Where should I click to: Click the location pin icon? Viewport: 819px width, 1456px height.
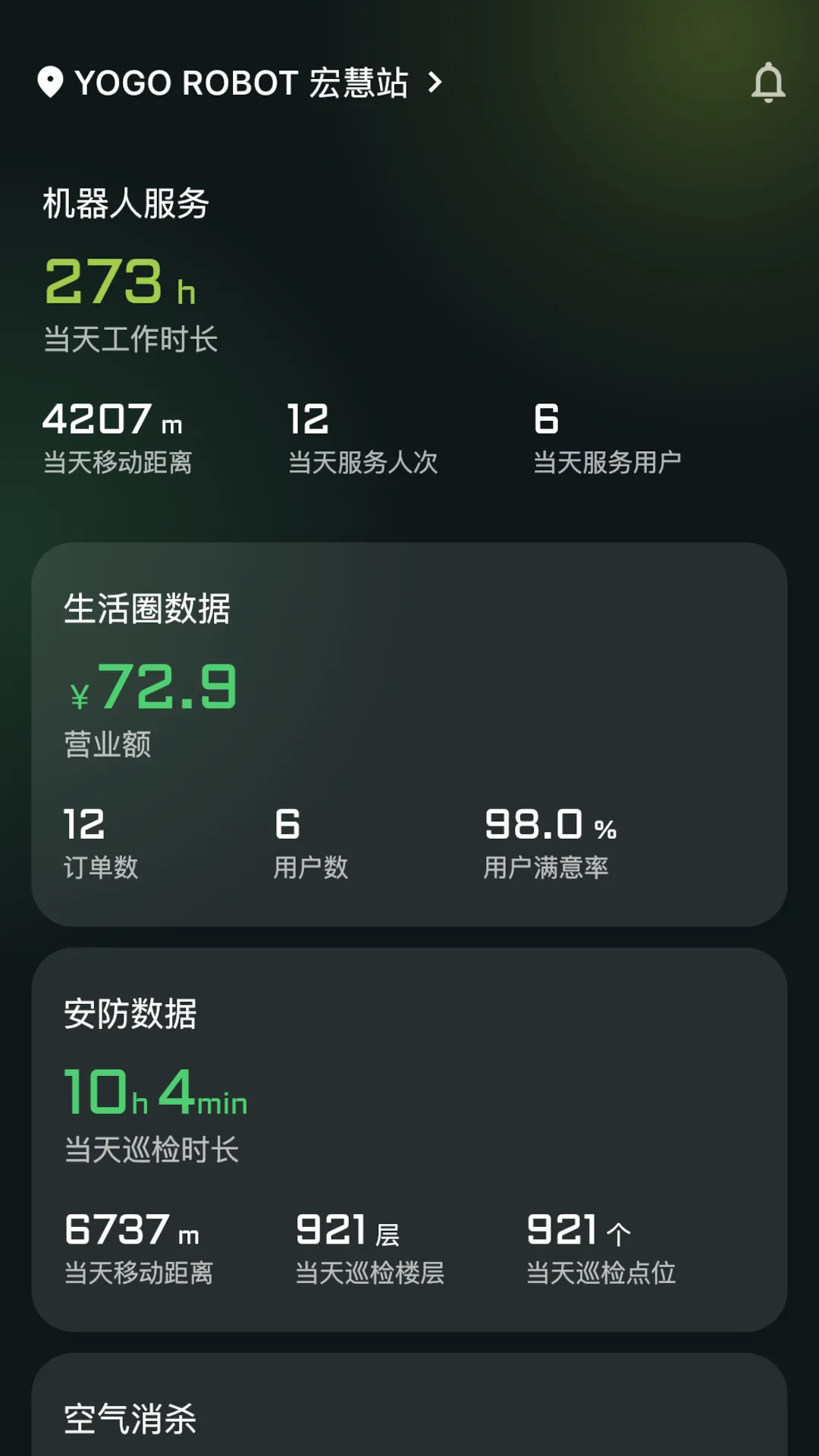point(50,83)
